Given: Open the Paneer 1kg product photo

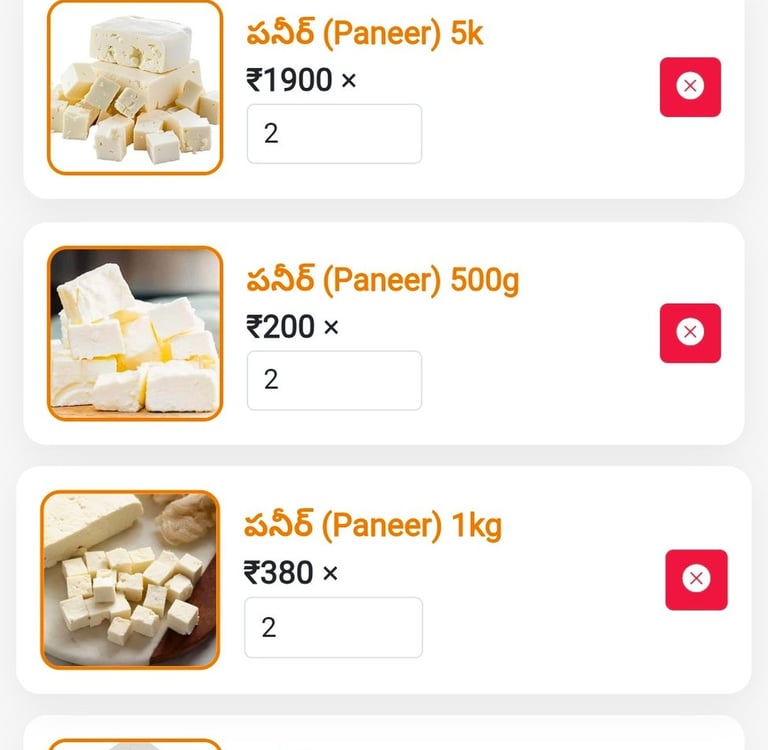Looking at the screenshot, I should pyautogui.click(x=130, y=580).
